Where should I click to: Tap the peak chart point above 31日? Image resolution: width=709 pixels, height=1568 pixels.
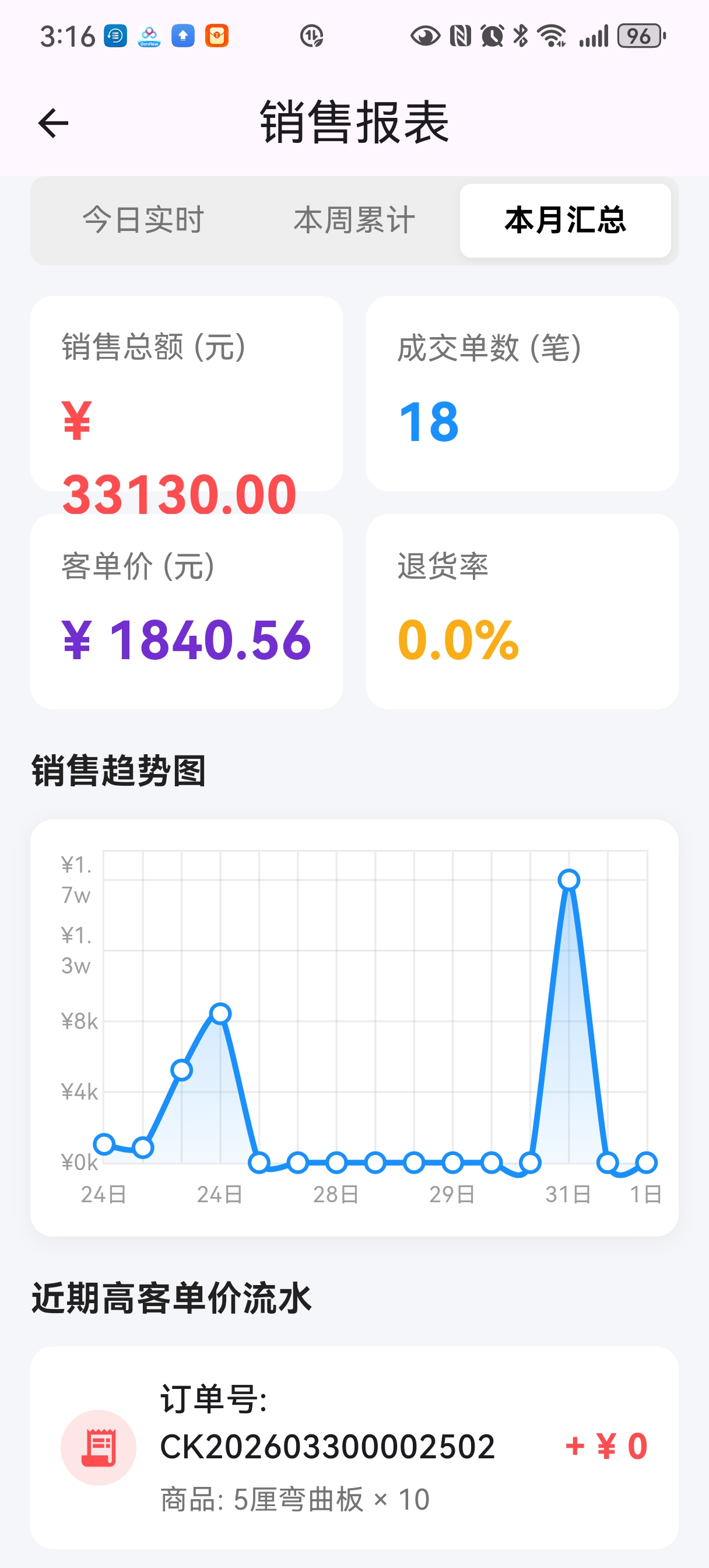pyautogui.click(x=569, y=878)
